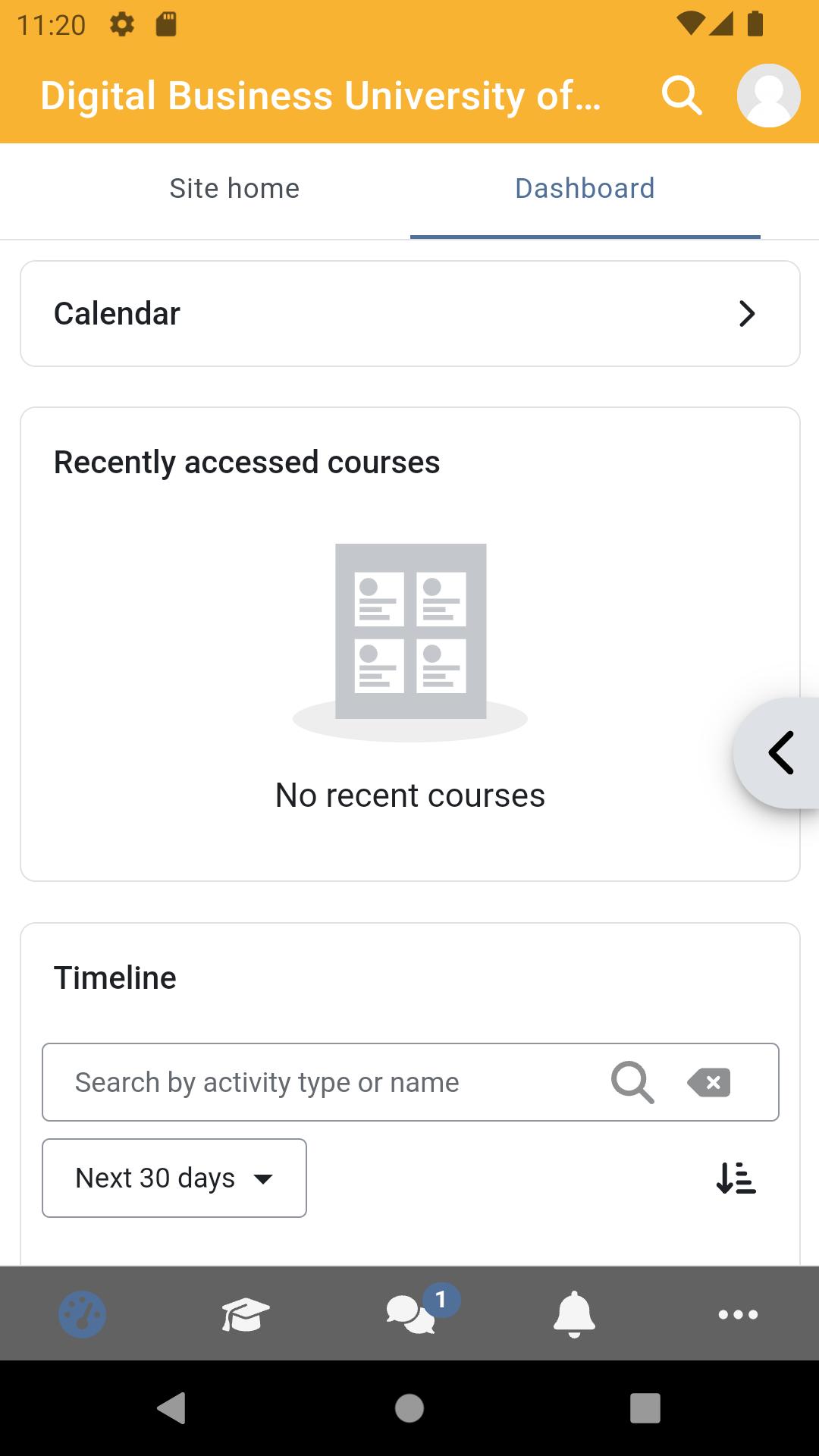Select the Dashboard tab
Screen dimensions: 819x1456
tap(585, 189)
